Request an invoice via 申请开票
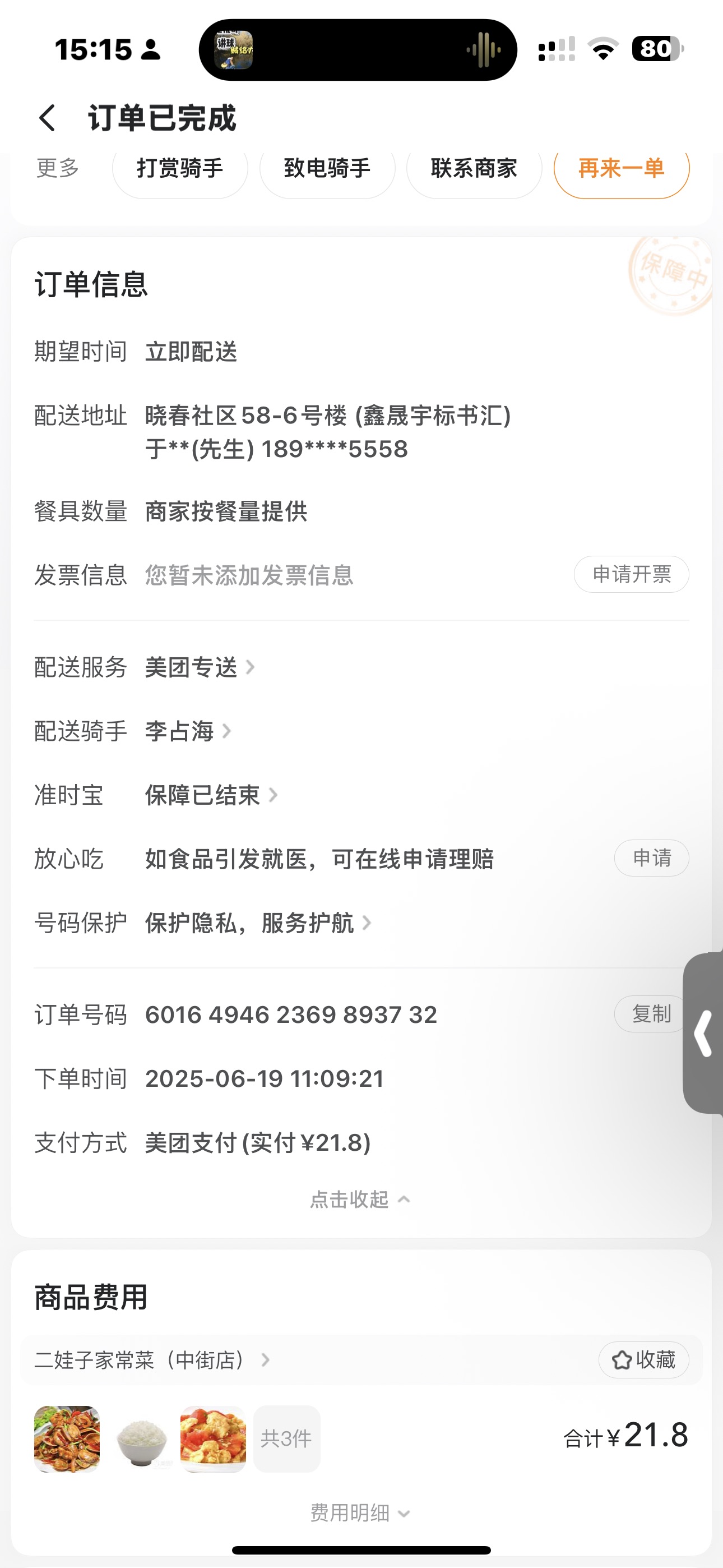The height and width of the screenshot is (1568, 723). [x=631, y=574]
